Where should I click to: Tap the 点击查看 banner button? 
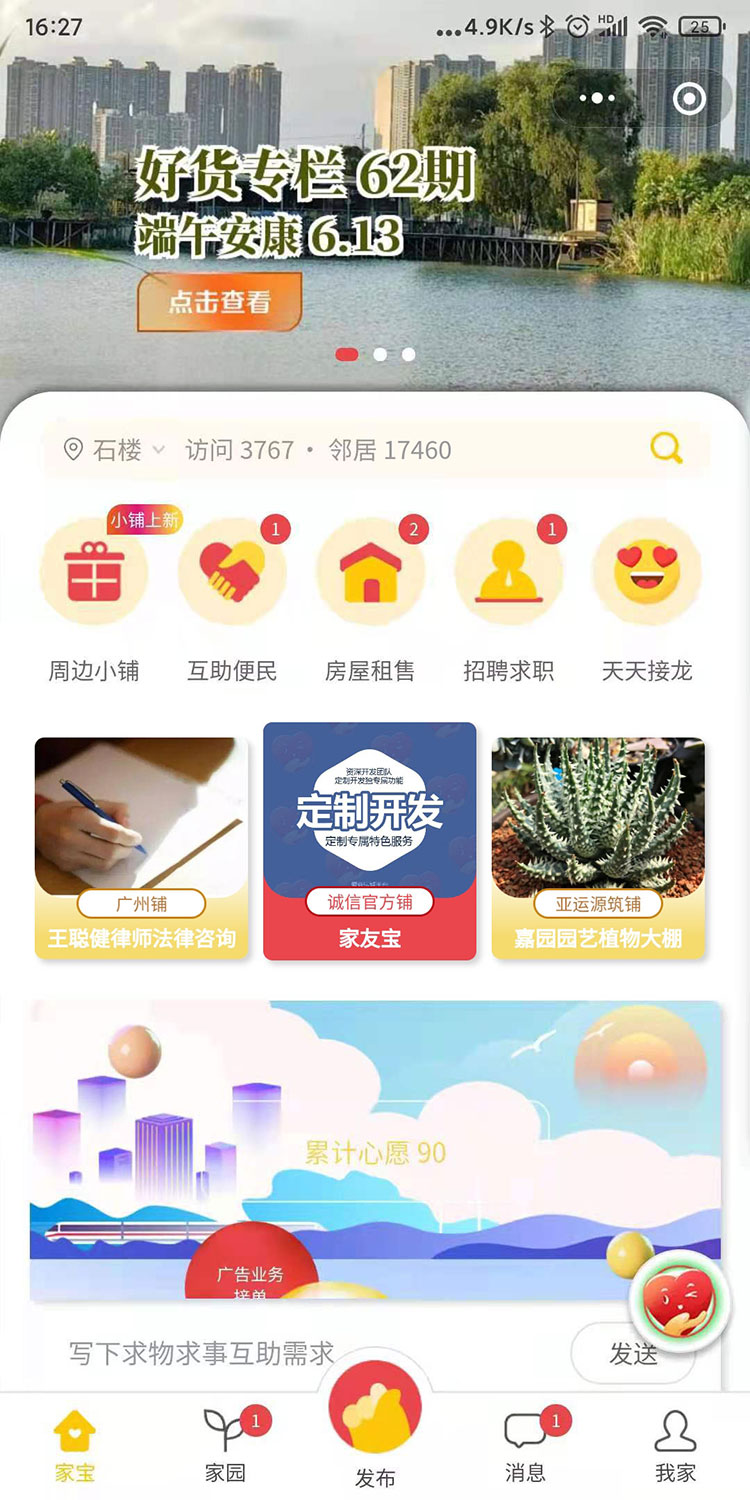tap(219, 301)
